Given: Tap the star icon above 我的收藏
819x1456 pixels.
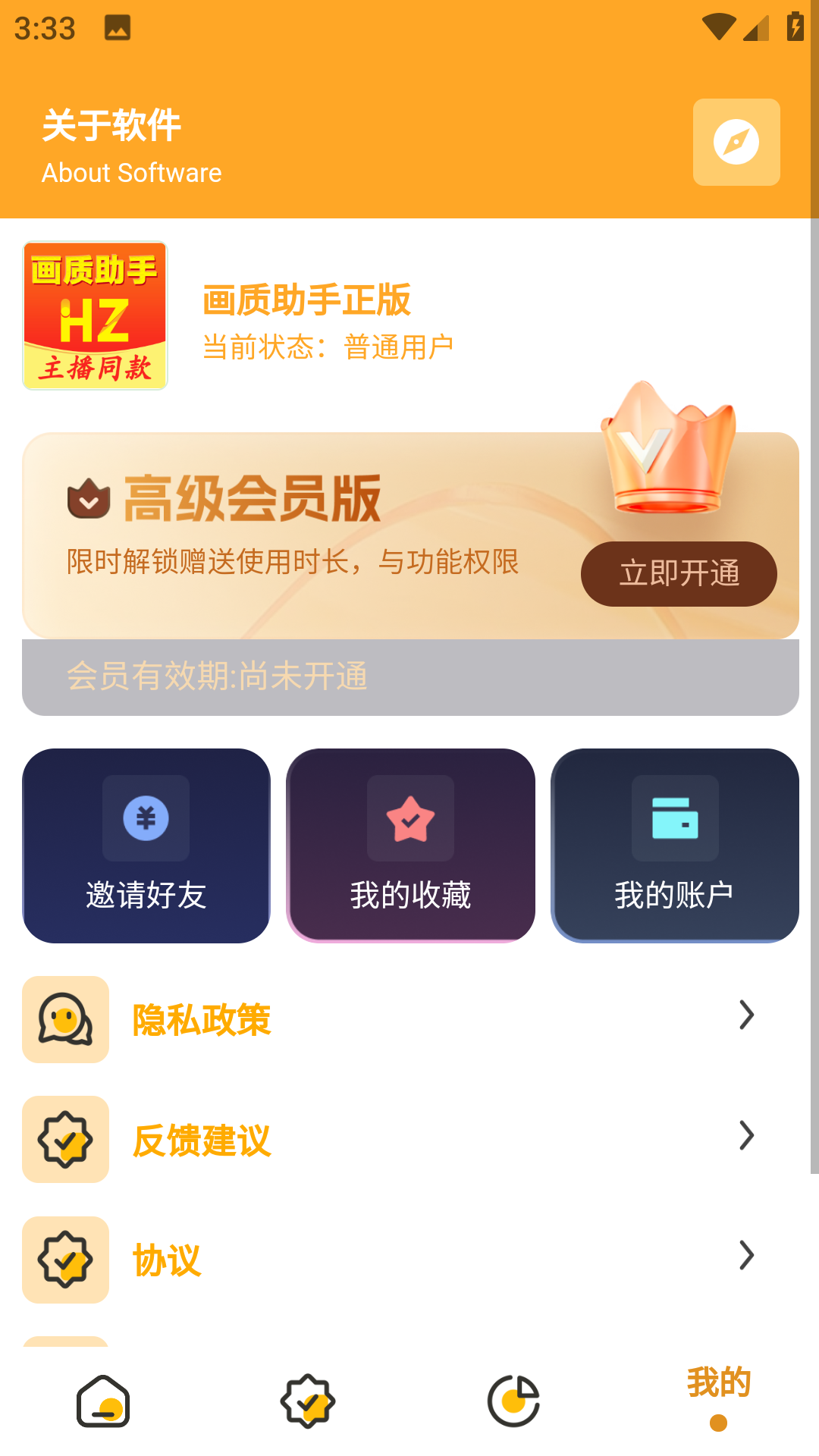Looking at the screenshot, I should point(409,818).
